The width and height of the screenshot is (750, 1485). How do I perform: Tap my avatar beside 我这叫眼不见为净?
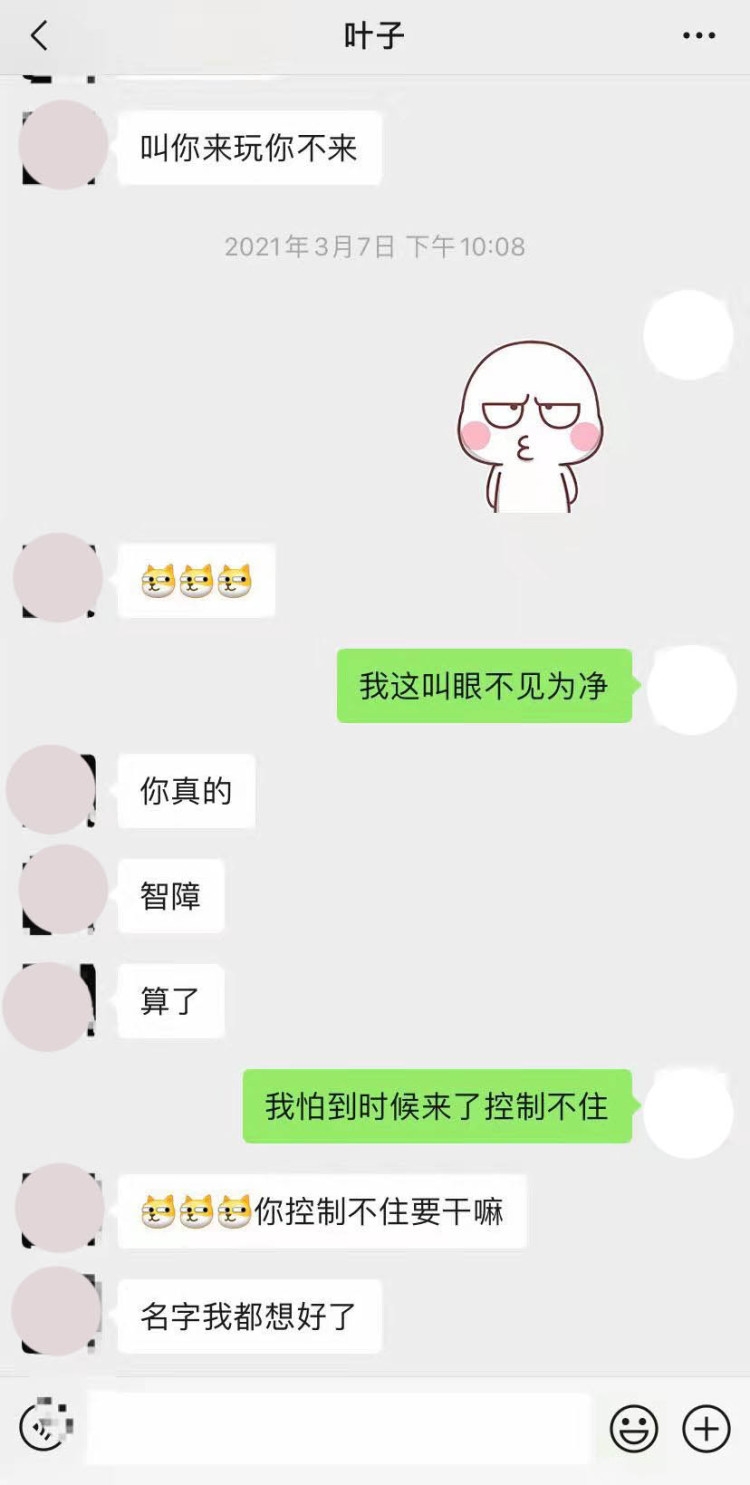tap(691, 689)
